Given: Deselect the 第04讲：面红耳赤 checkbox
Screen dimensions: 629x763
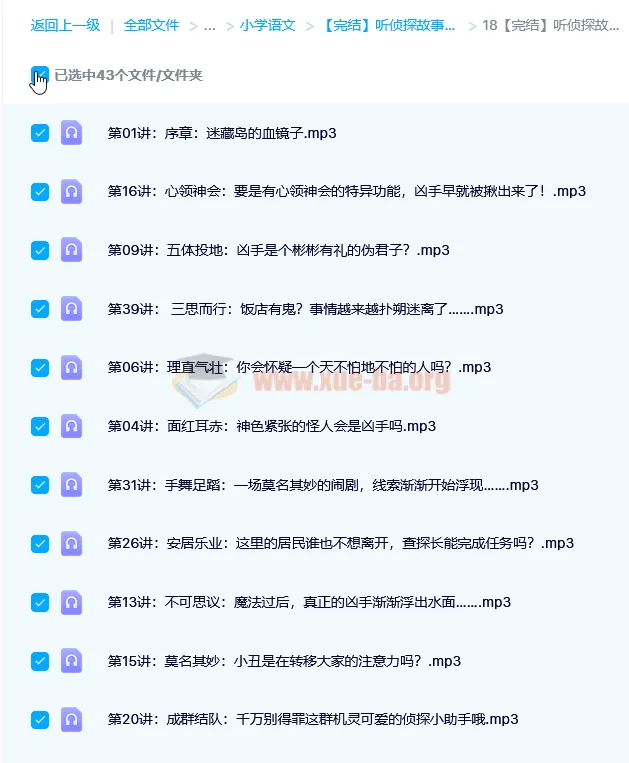Looking at the screenshot, I should [40, 426].
